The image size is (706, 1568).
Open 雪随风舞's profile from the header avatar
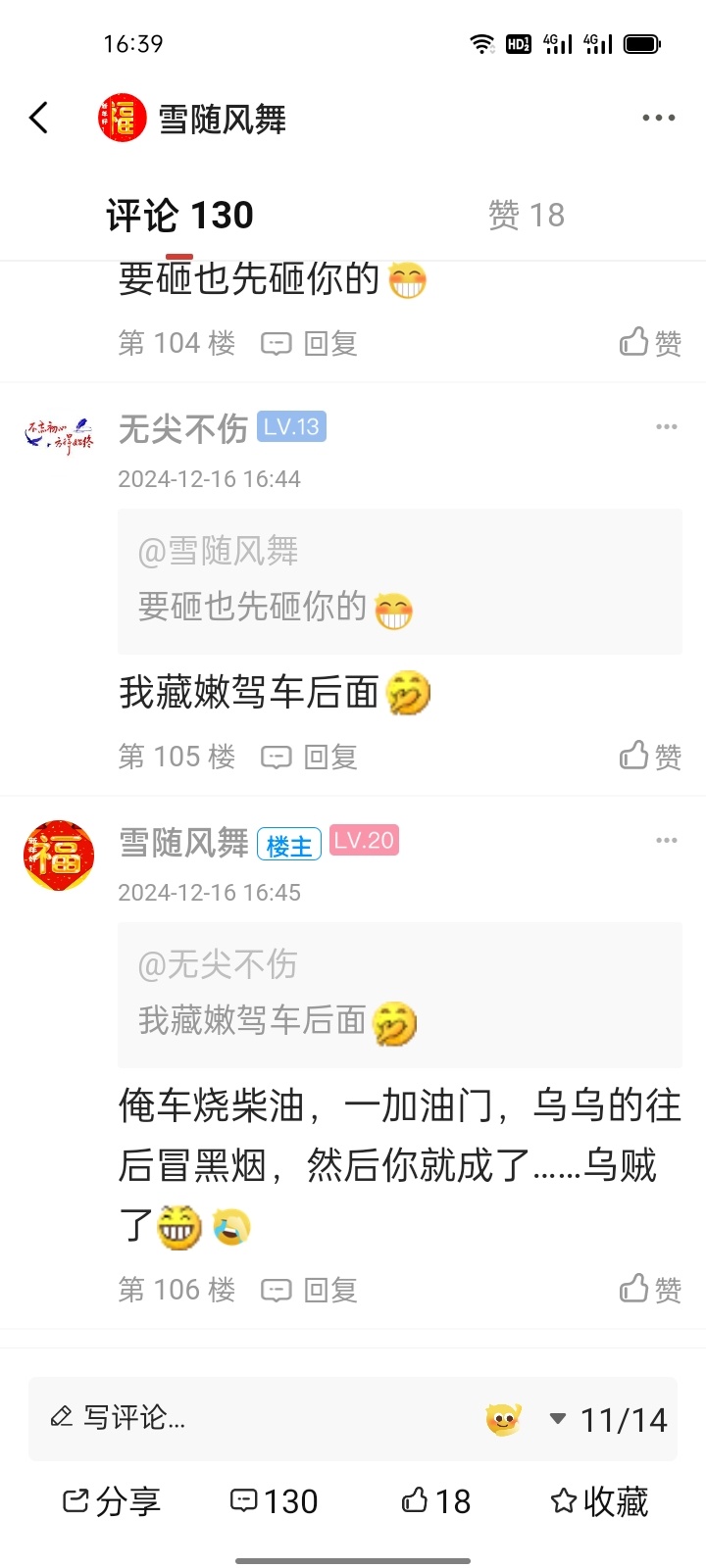click(122, 119)
